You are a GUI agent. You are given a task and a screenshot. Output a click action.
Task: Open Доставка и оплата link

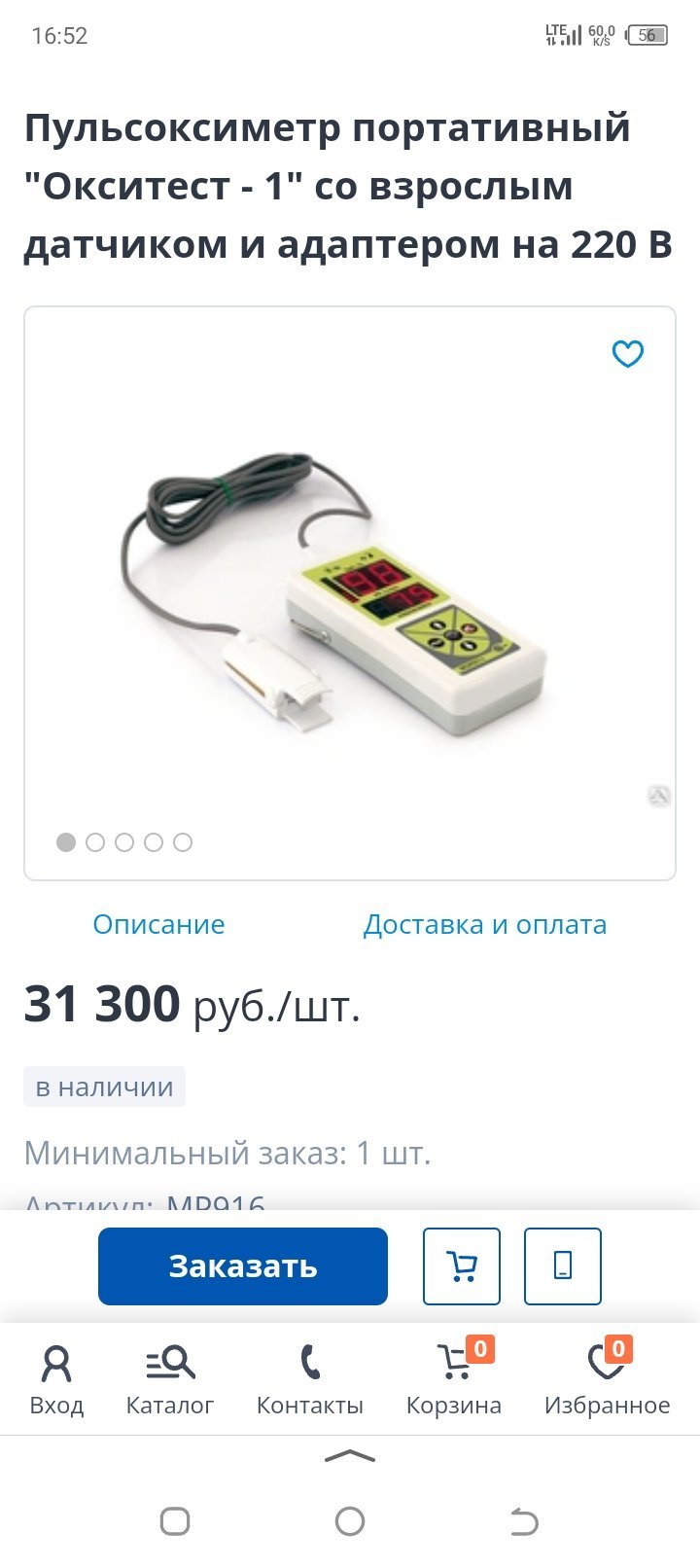(484, 924)
